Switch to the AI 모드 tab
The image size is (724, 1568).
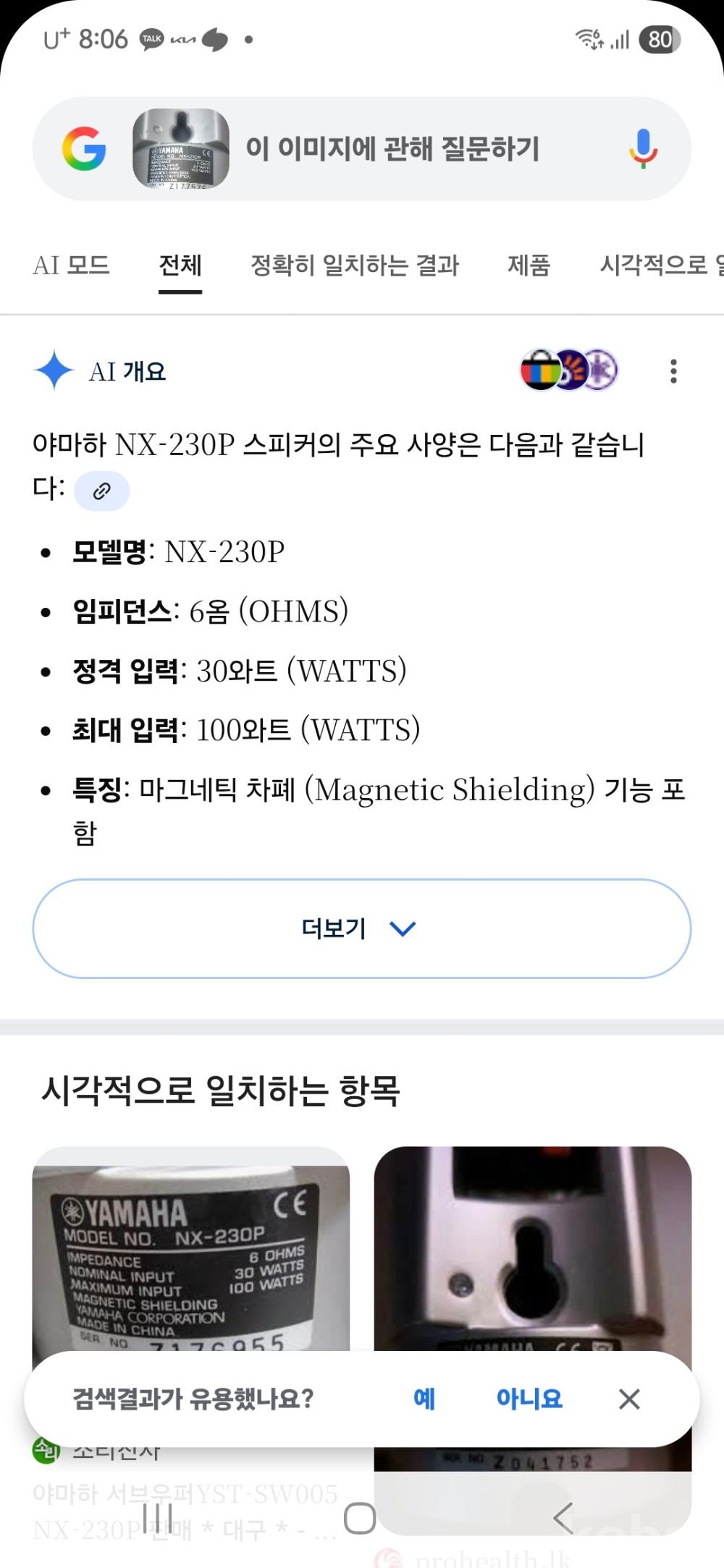click(71, 266)
